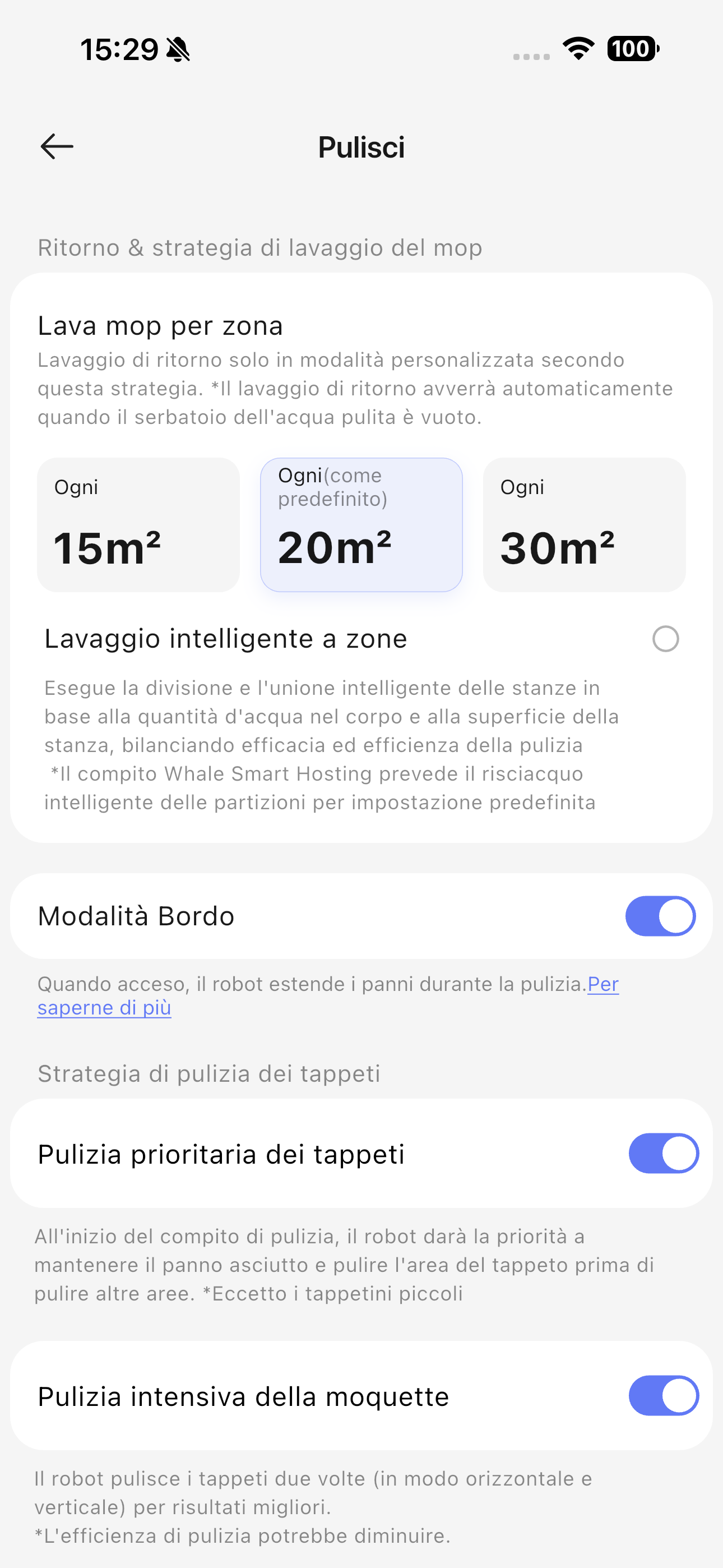Select the Ogni 15m² mop wash option
The height and width of the screenshot is (1568, 723).
coord(138,525)
